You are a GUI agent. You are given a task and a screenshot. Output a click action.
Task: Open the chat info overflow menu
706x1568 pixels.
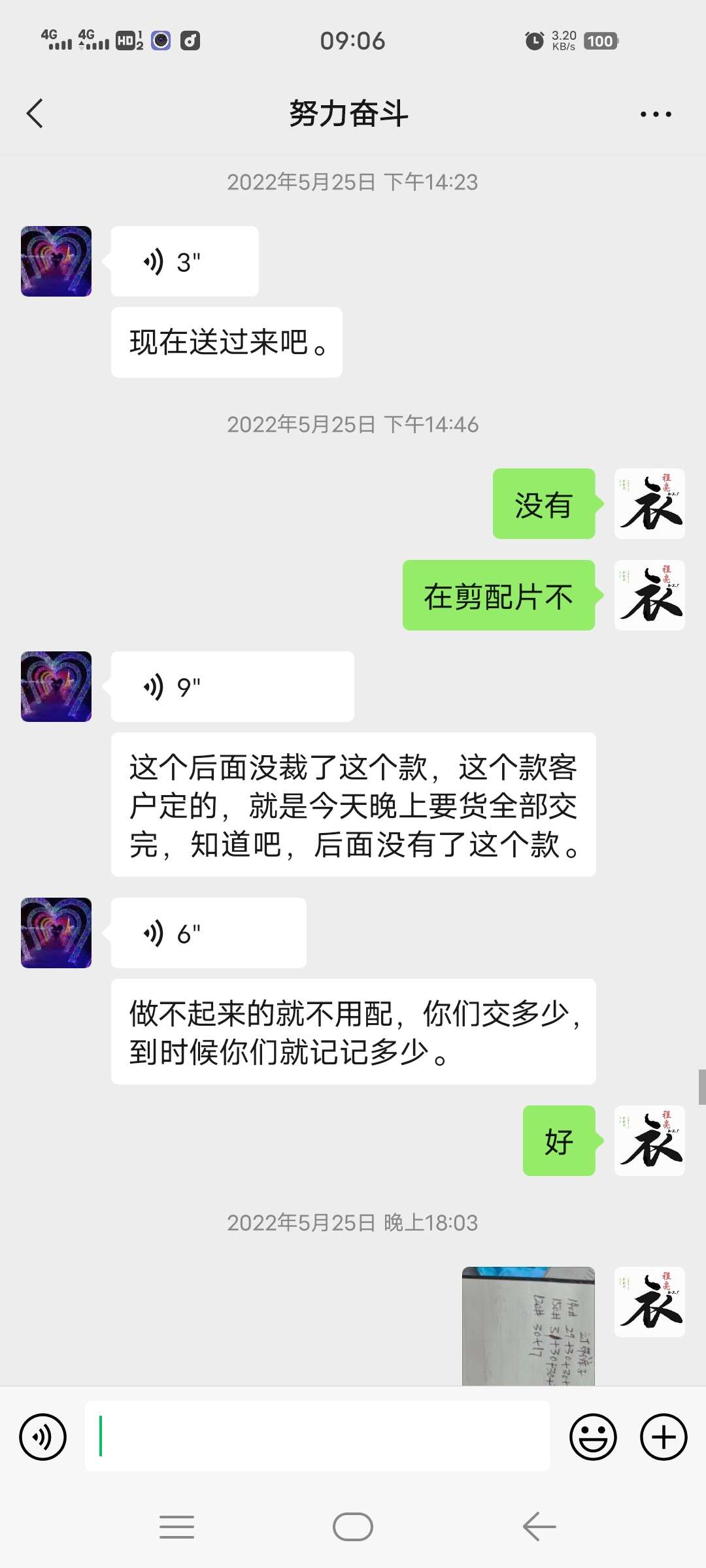(655, 114)
